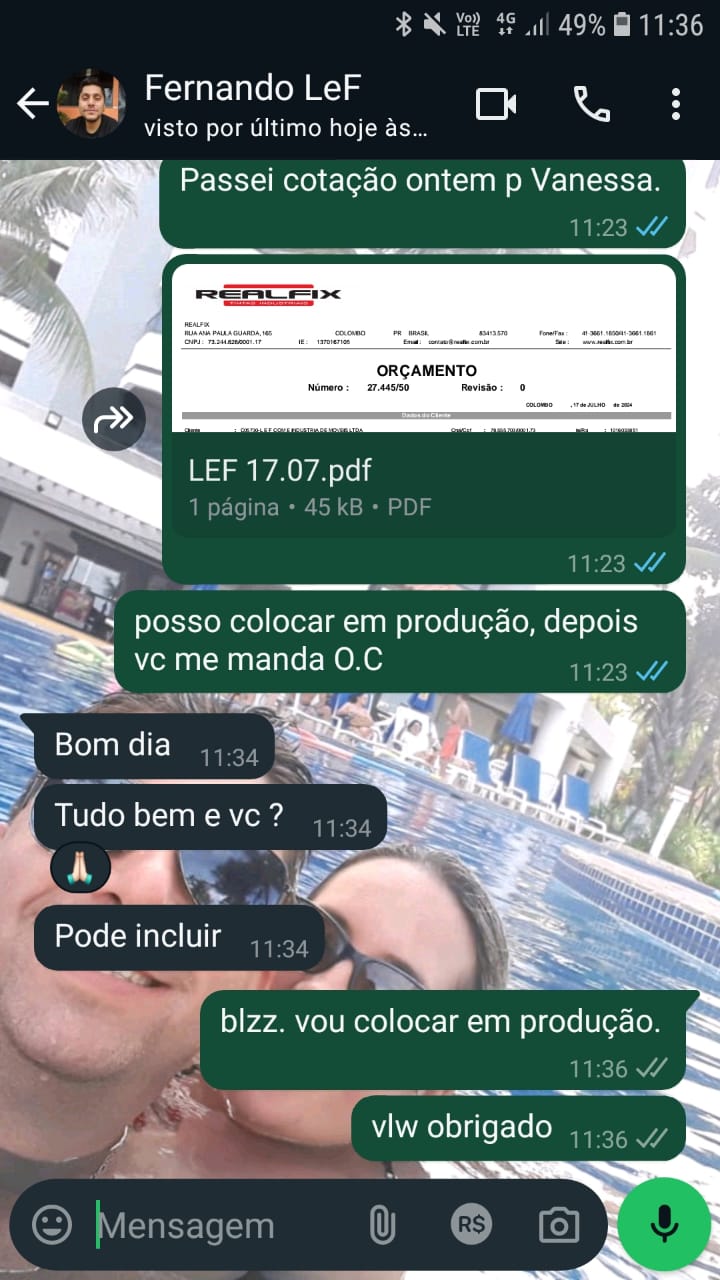View the folded-hands reaction on the message
The height and width of the screenshot is (1280, 720).
80,865
